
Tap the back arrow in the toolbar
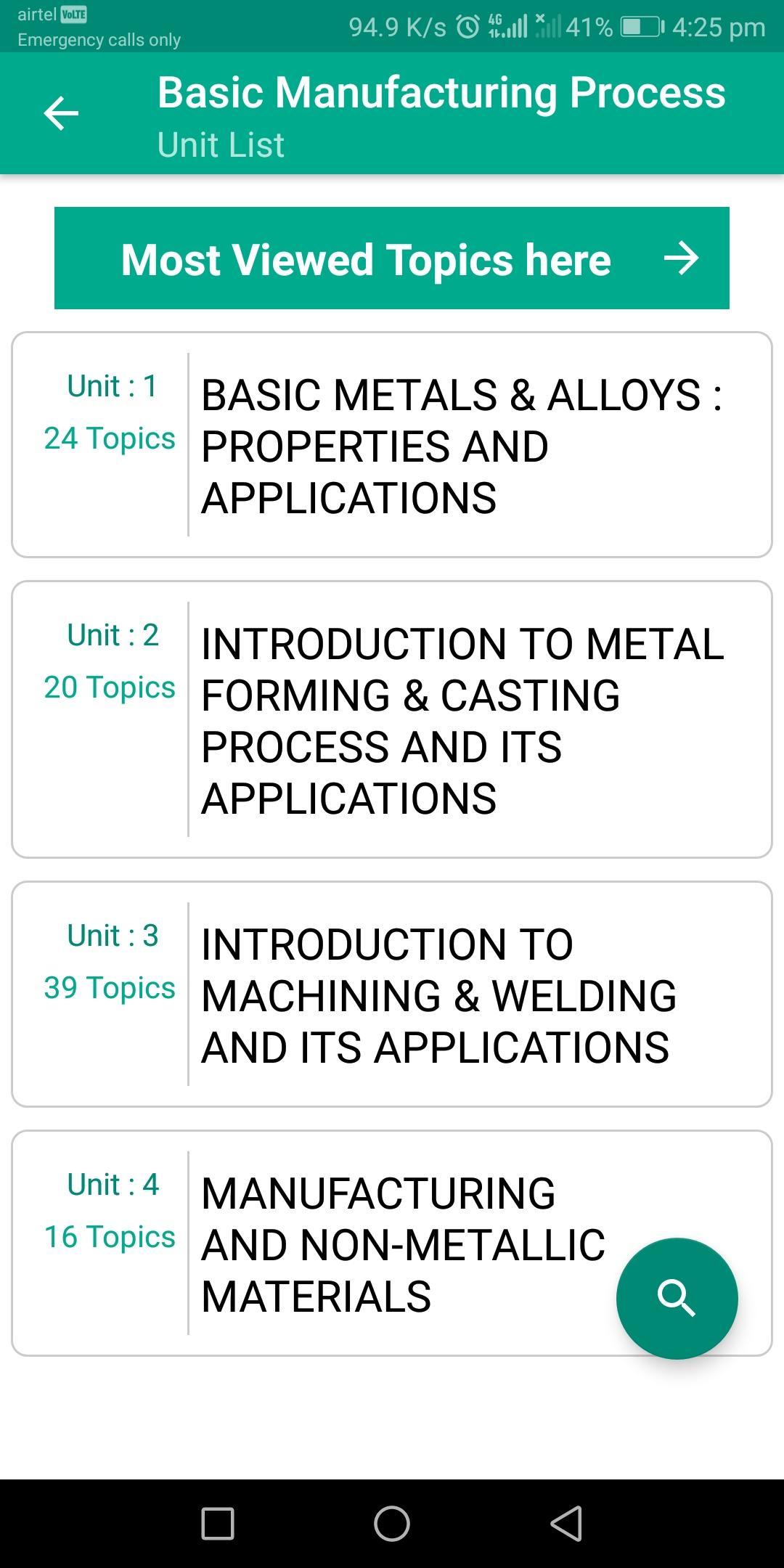[x=59, y=113]
